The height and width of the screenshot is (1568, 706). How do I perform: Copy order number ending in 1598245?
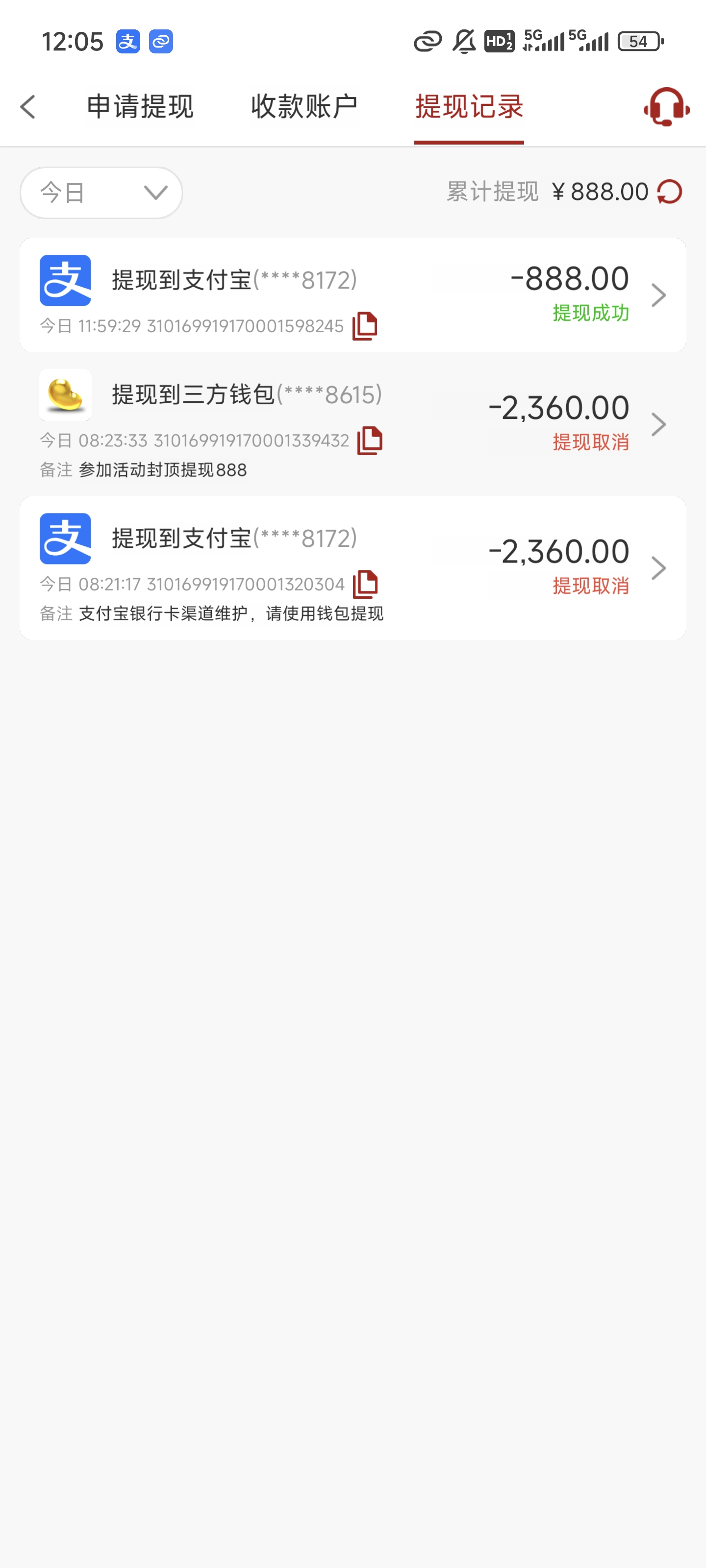click(x=365, y=326)
